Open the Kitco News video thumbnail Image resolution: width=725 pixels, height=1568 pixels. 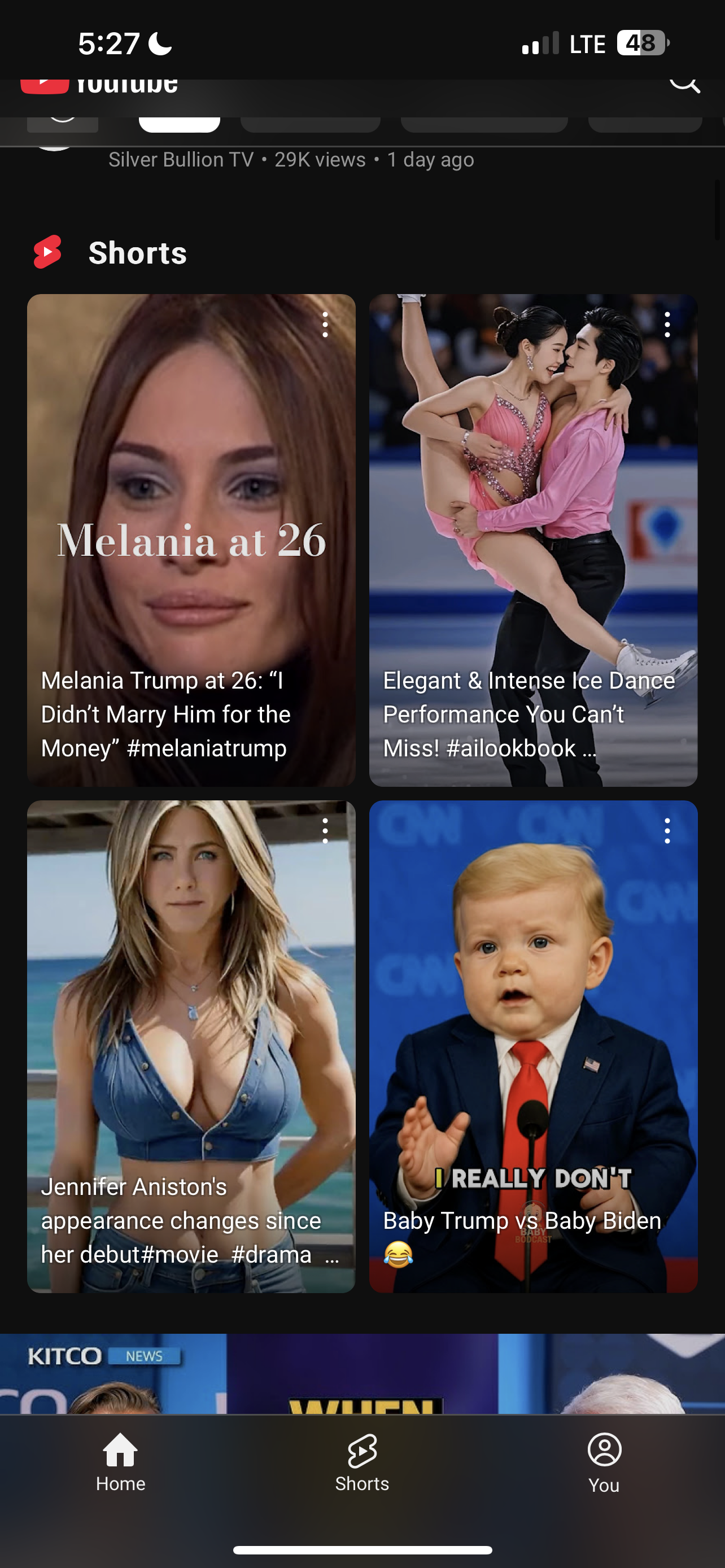[x=362, y=1374]
